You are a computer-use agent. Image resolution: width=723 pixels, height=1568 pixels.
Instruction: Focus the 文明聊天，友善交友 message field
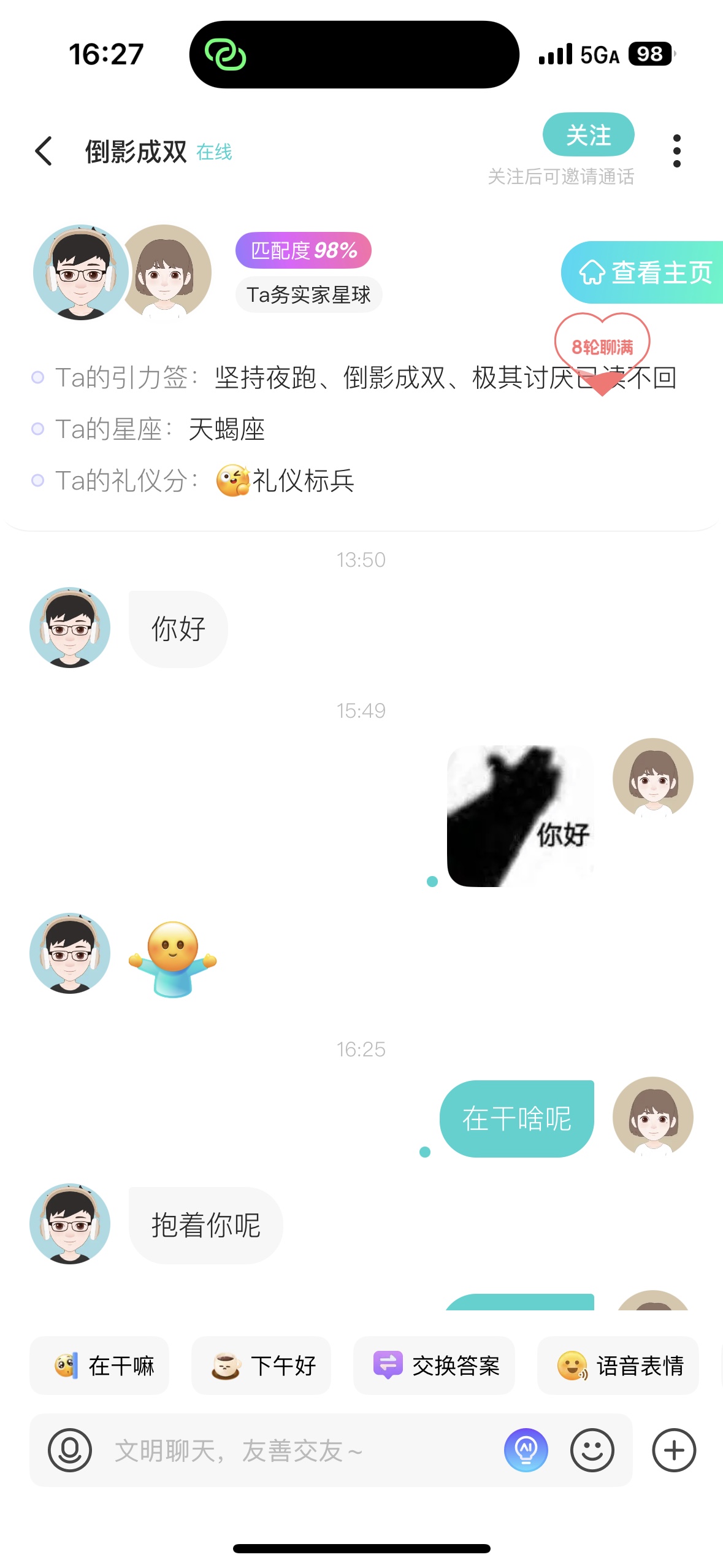[x=300, y=1450]
